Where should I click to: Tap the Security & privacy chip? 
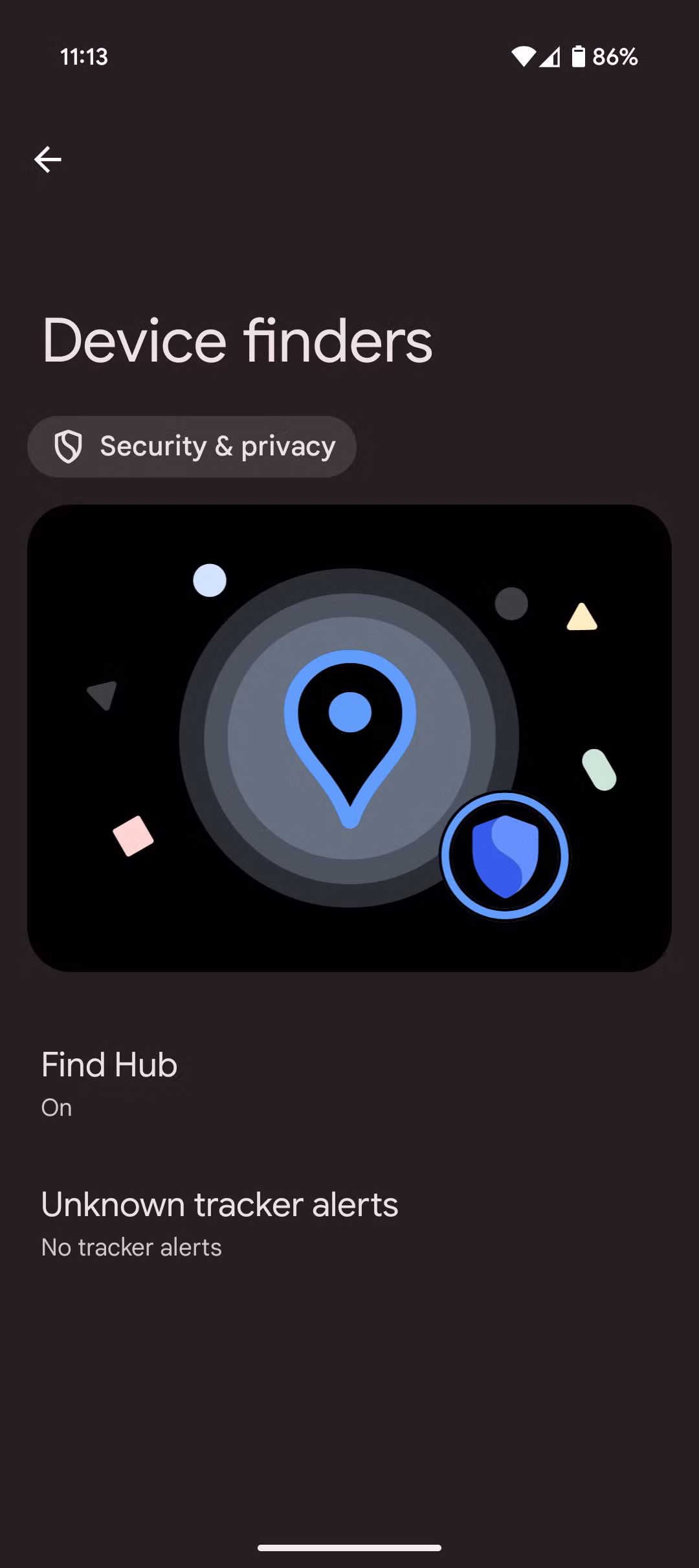(x=192, y=446)
